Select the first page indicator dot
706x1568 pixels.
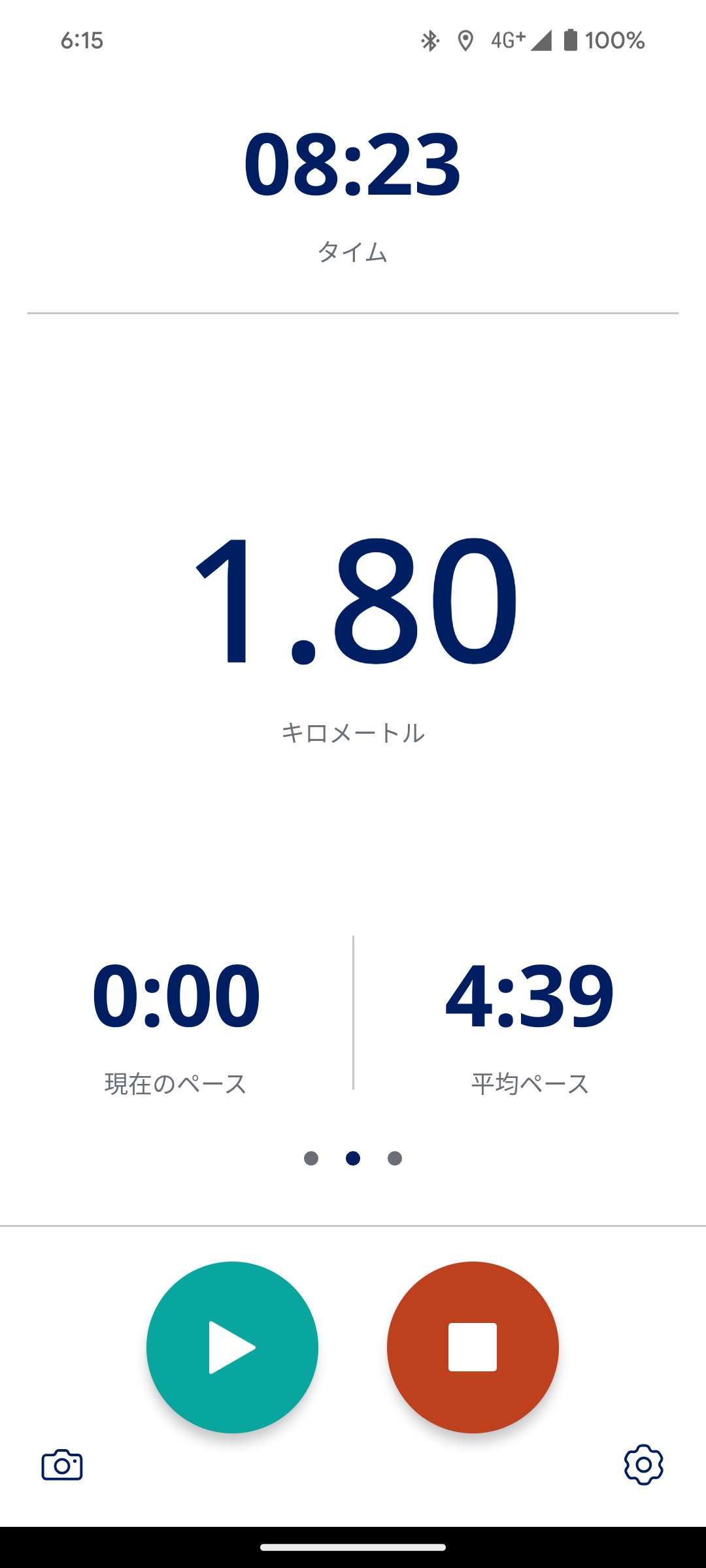click(x=311, y=1158)
